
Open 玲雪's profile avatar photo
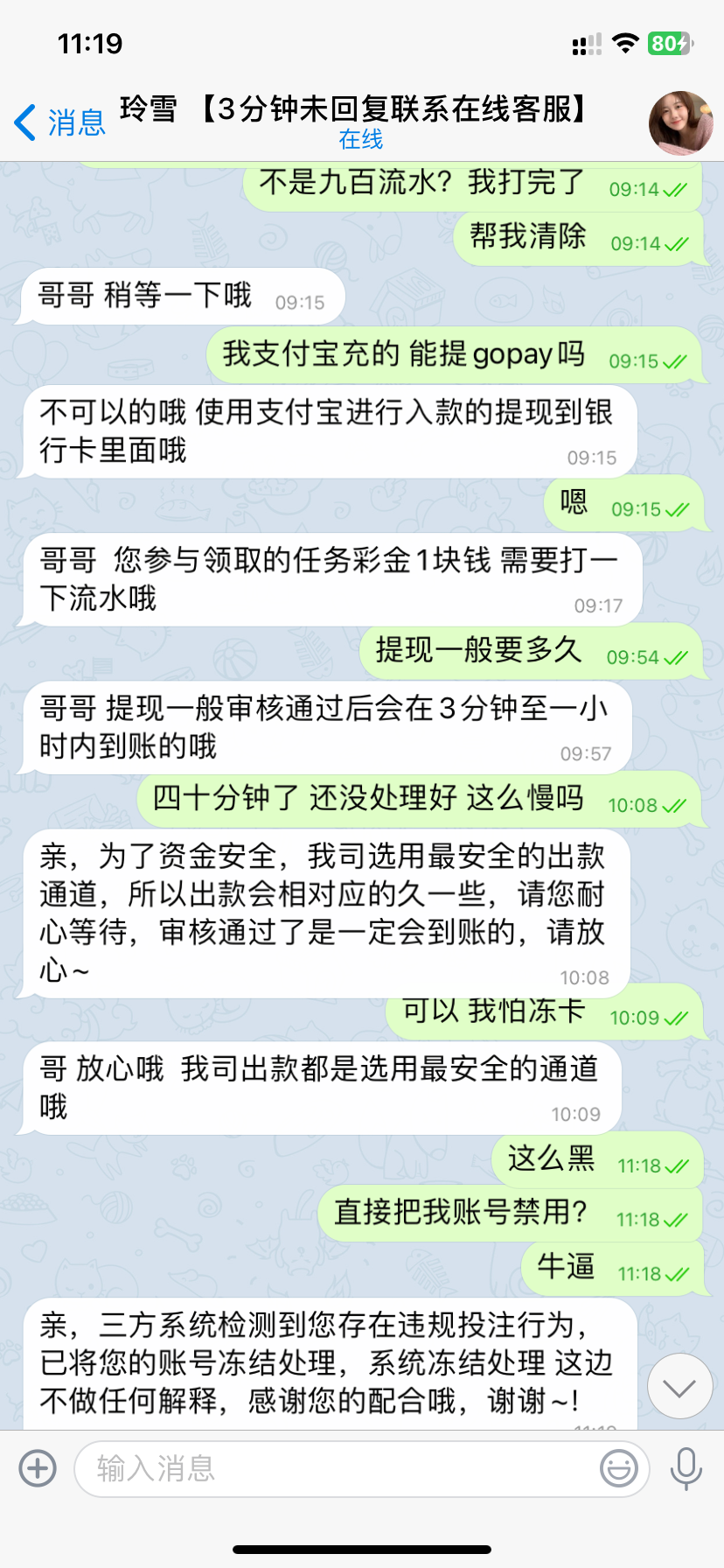(681, 122)
